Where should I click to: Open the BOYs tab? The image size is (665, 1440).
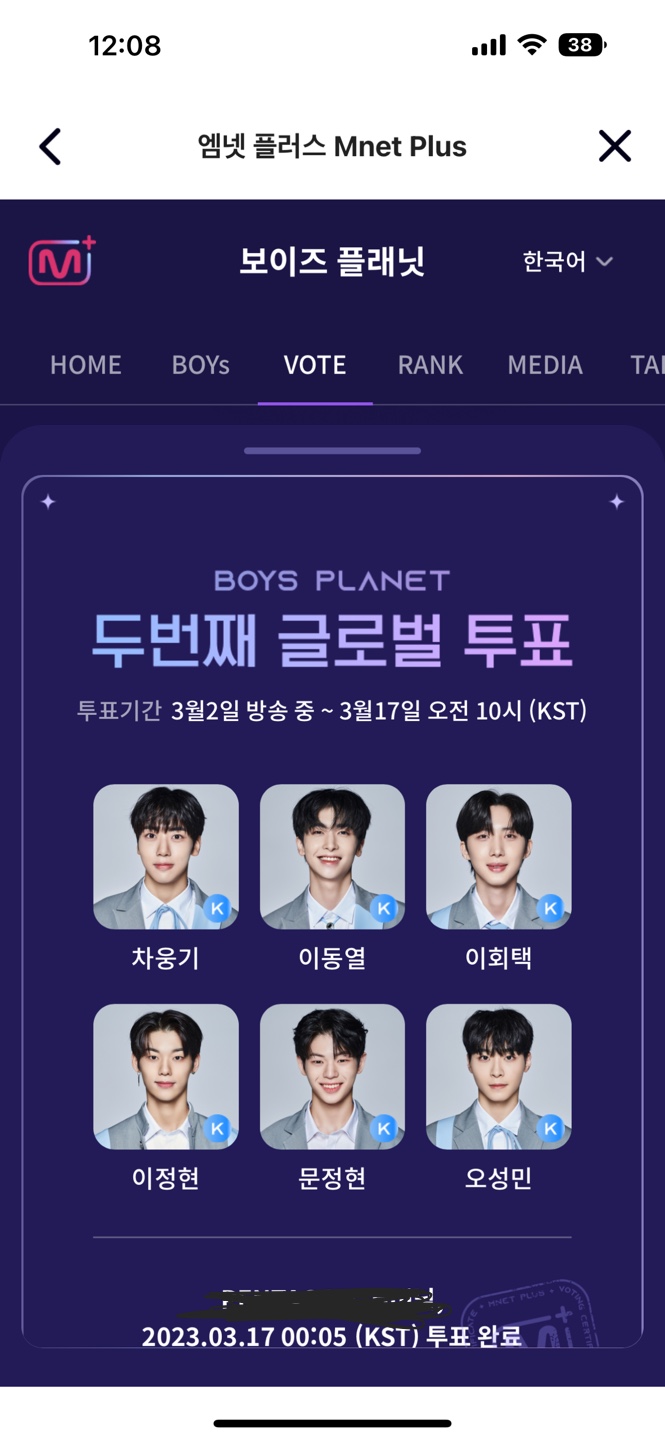point(201,365)
